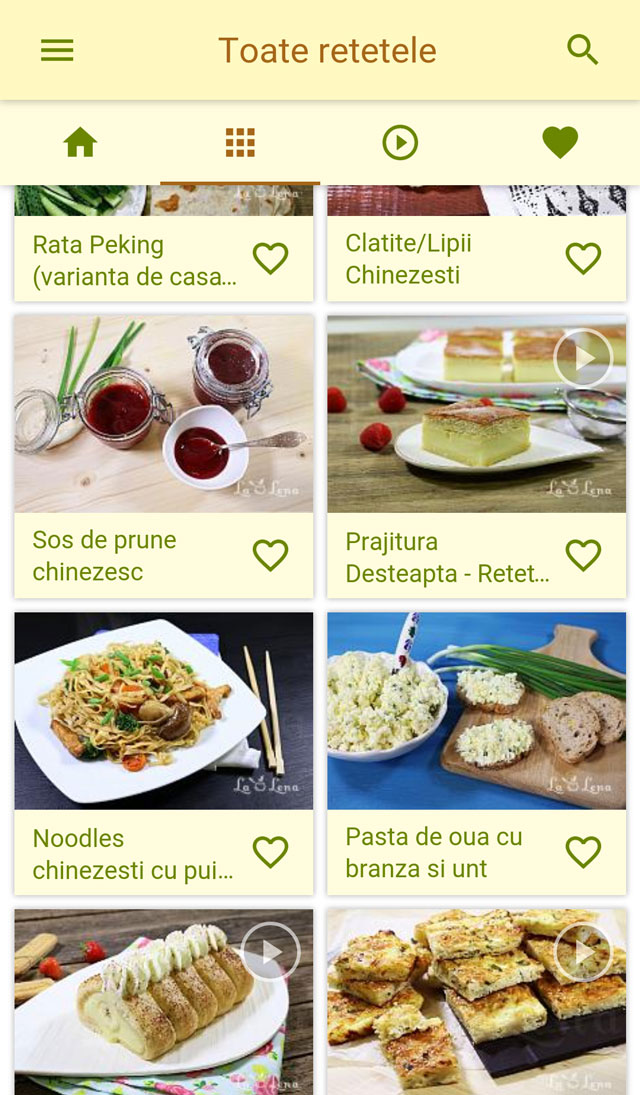The height and width of the screenshot is (1095, 640).
Task: Heart the Pasta de oua cu branza recipe
Action: [583, 852]
